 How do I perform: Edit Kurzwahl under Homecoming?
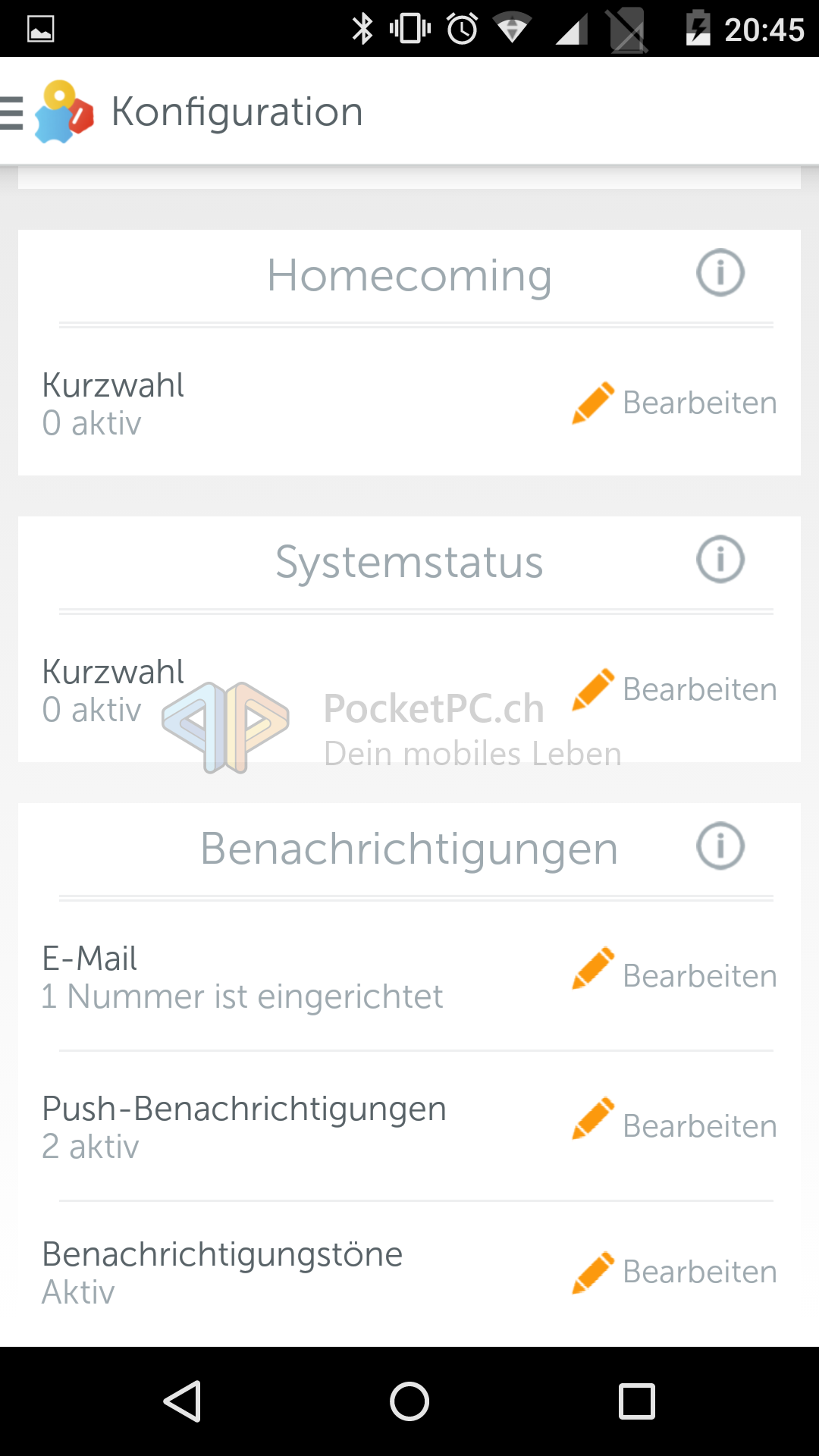675,403
